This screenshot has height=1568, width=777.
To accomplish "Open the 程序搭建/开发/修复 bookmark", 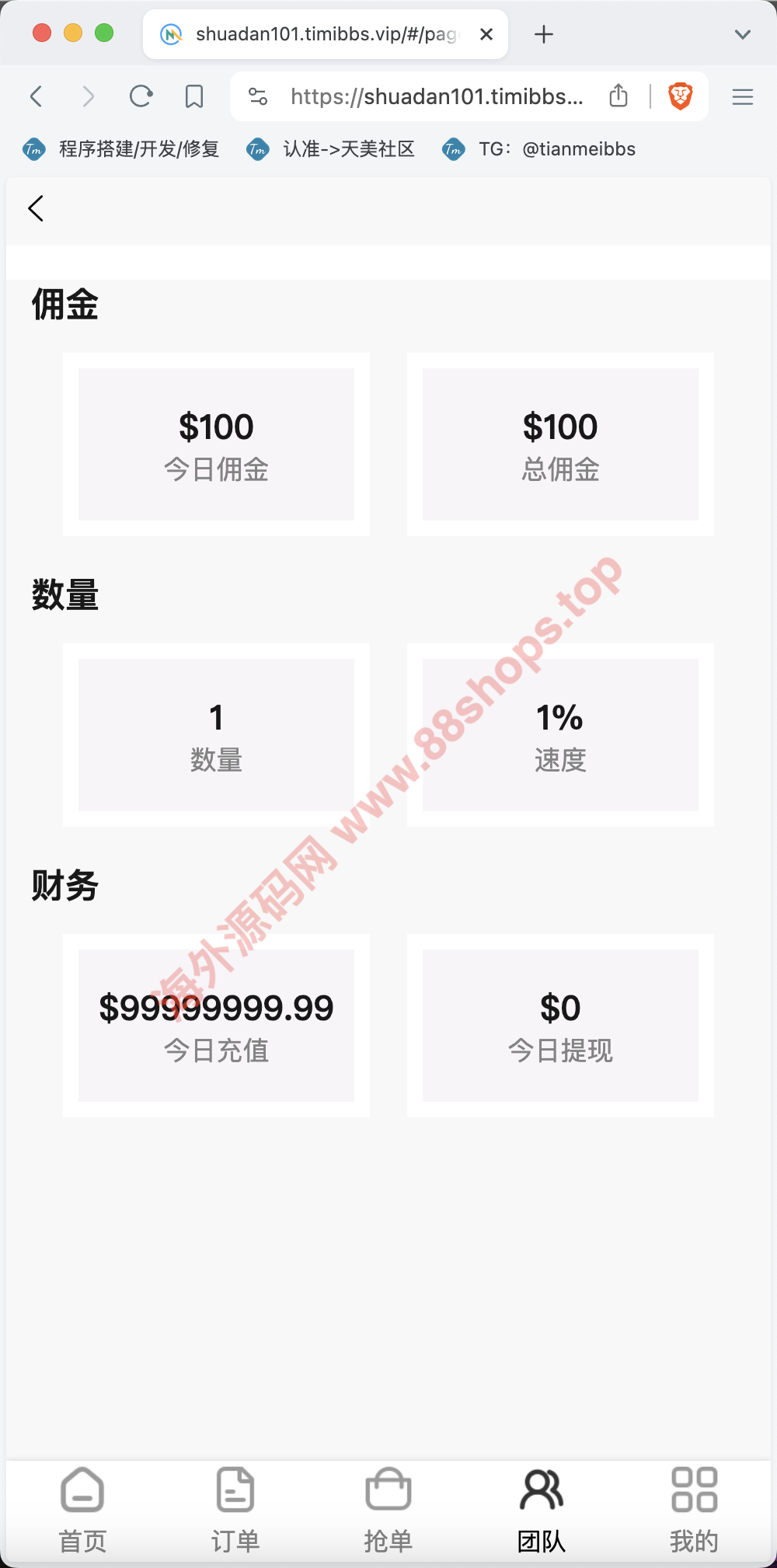I will pyautogui.click(x=121, y=149).
